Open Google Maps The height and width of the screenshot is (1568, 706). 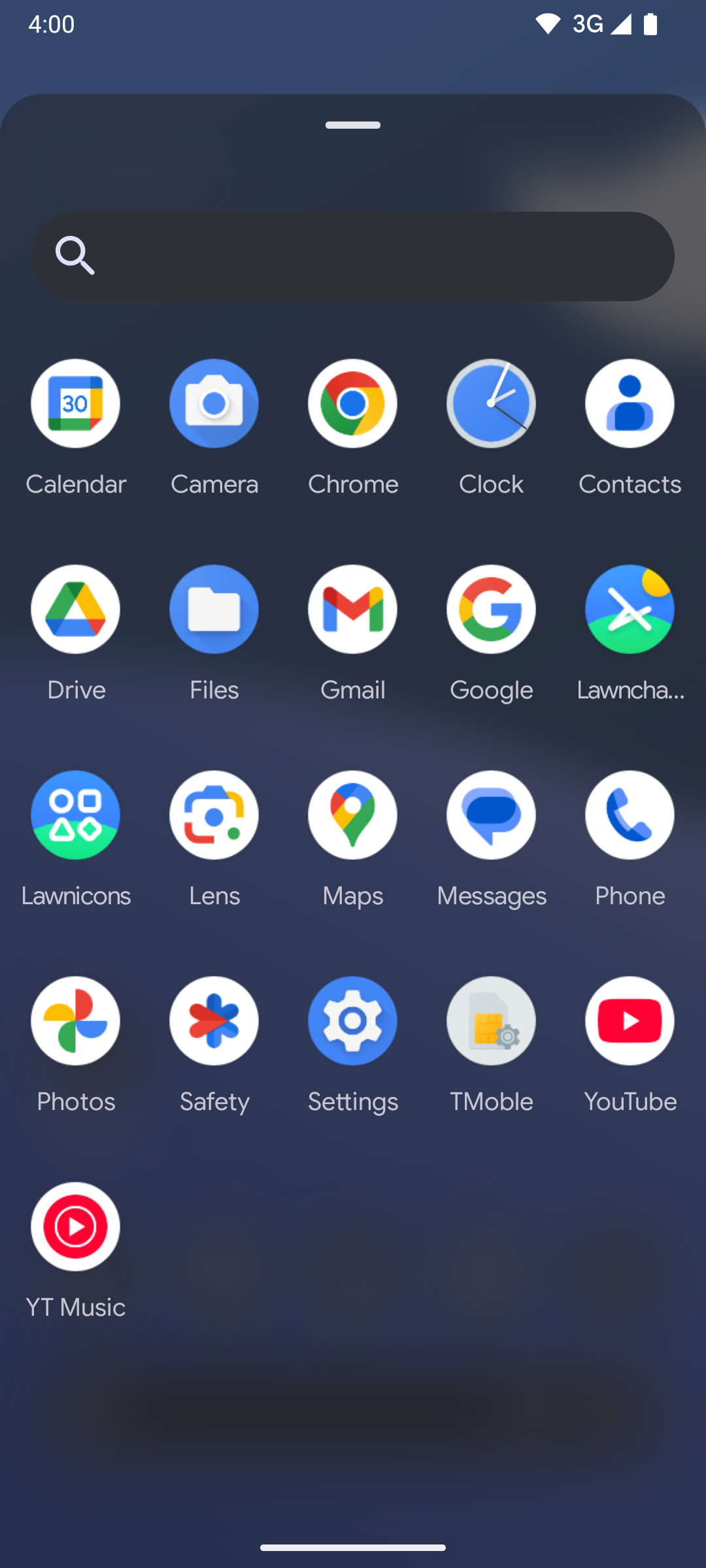pyautogui.click(x=352, y=815)
